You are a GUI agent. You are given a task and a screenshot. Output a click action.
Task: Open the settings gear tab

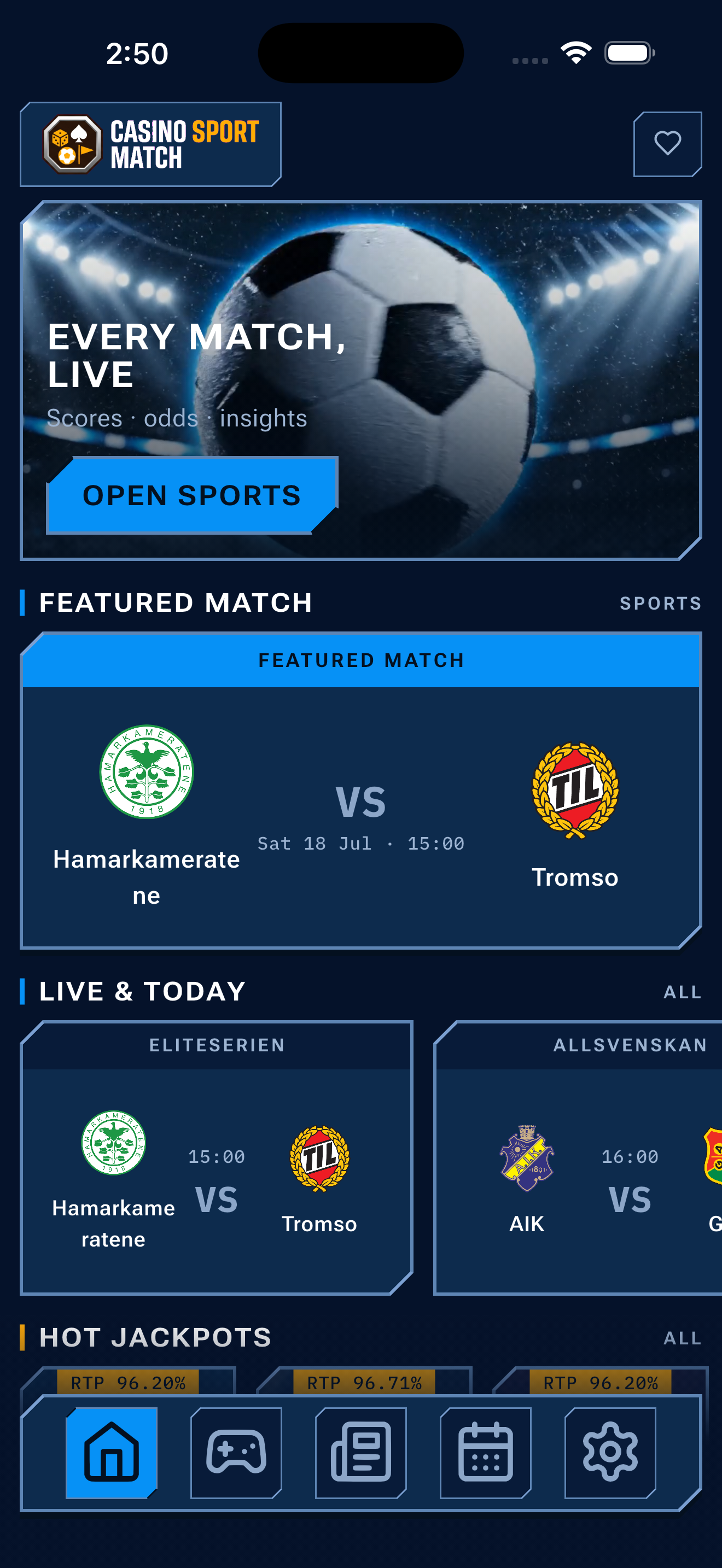click(x=610, y=1452)
